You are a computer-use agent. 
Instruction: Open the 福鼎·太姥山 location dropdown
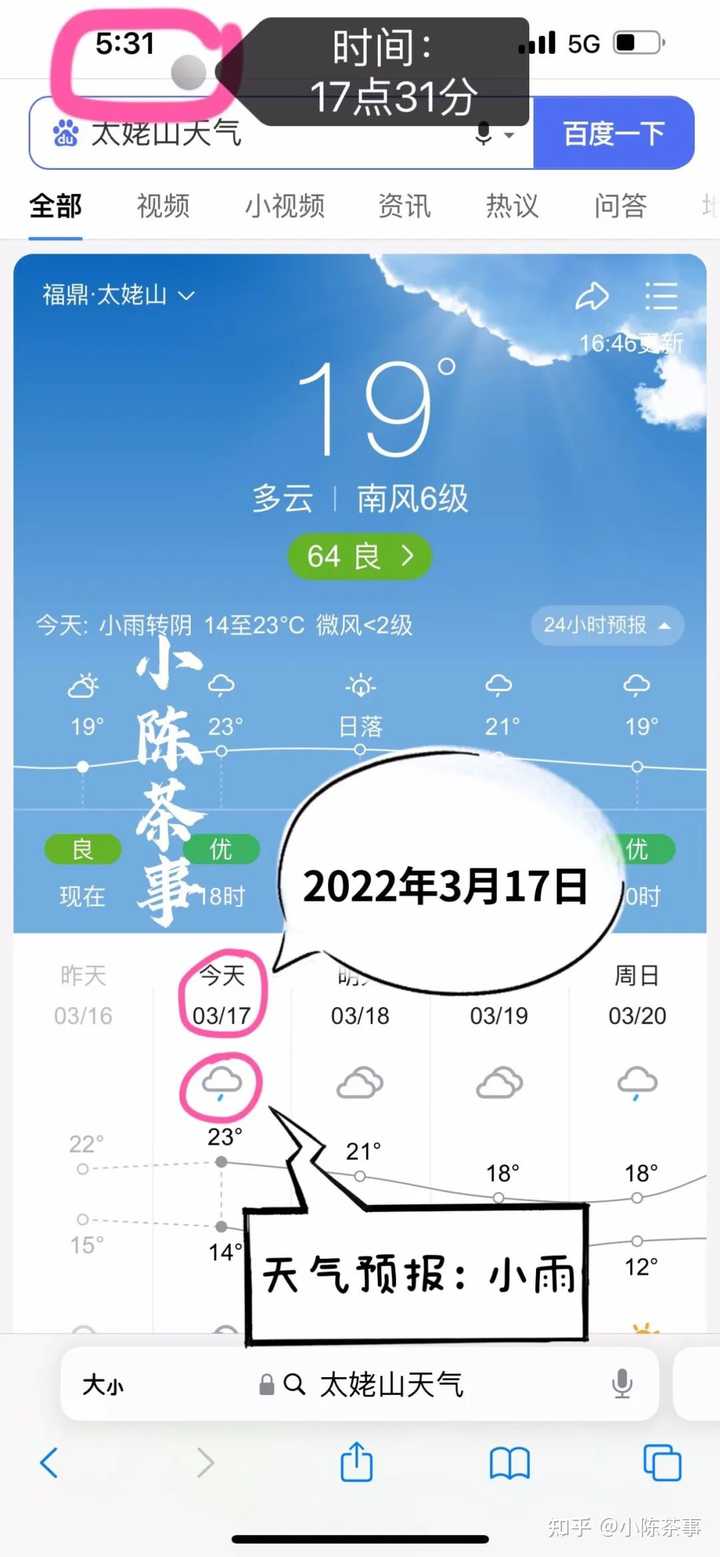118,295
